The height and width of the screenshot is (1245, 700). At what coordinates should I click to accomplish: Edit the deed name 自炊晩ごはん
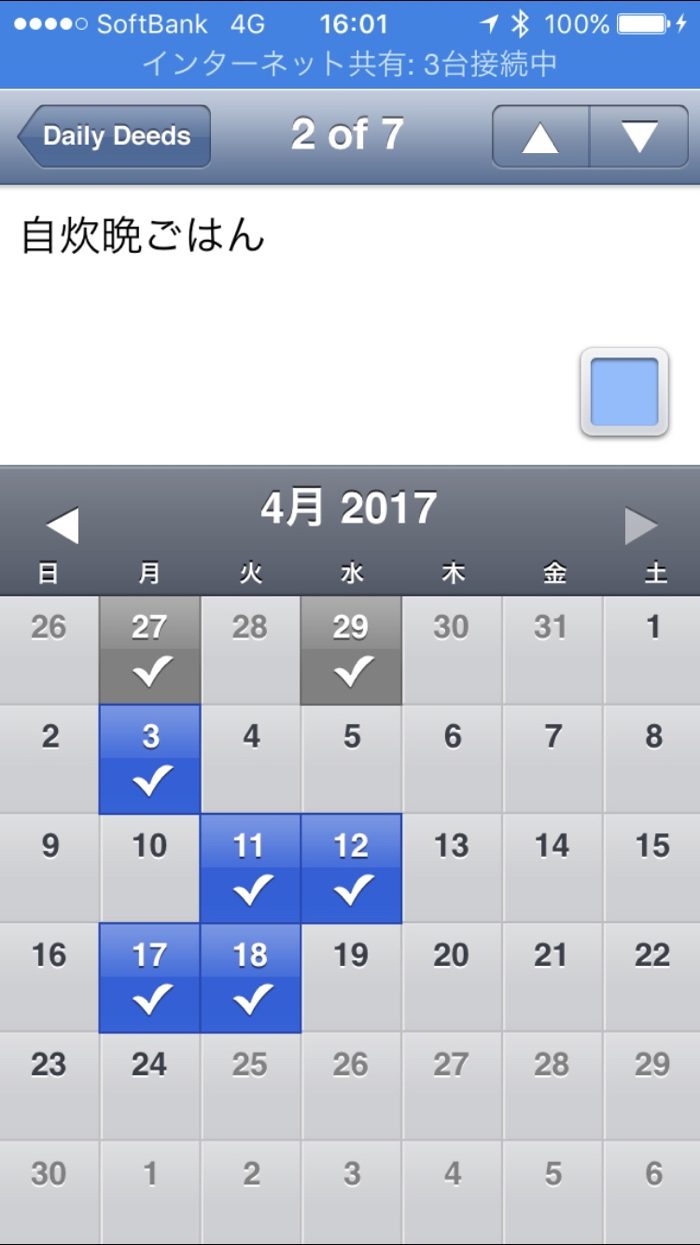[x=143, y=237]
